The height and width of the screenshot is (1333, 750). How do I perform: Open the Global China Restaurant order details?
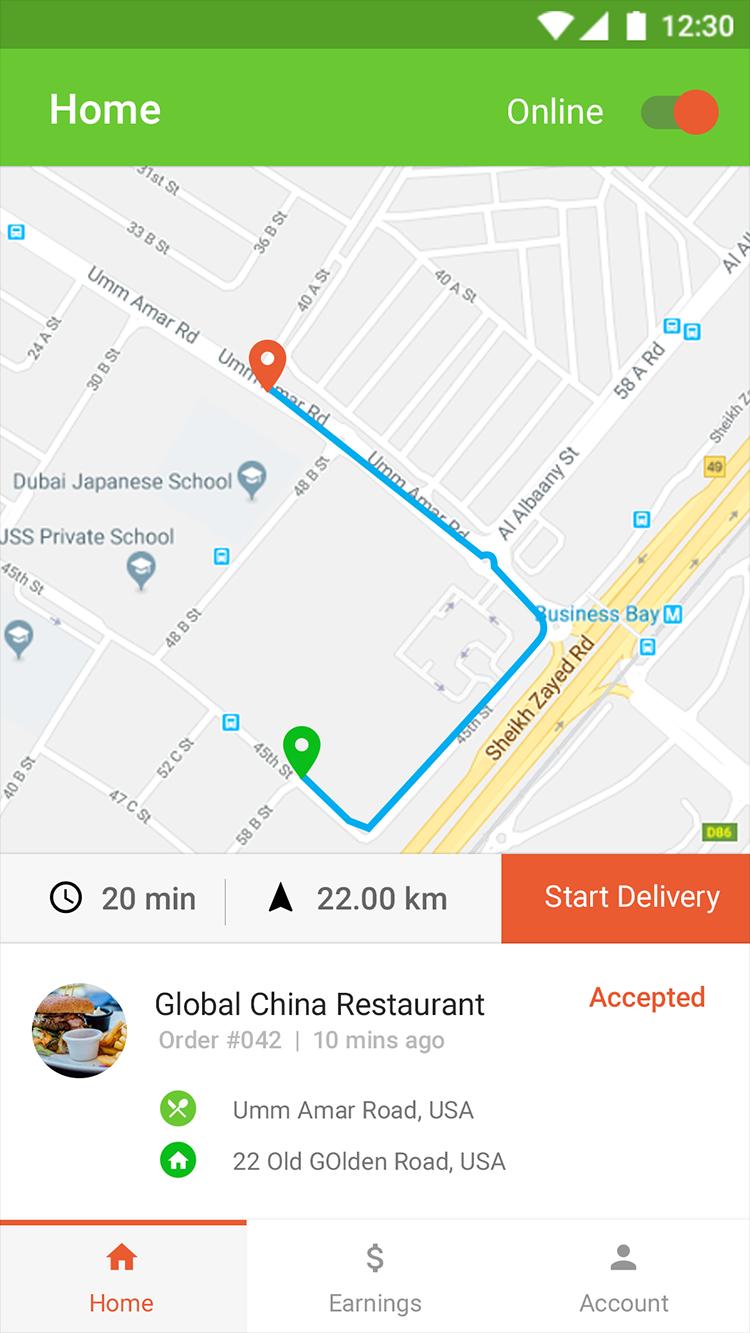(x=319, y=1005)
